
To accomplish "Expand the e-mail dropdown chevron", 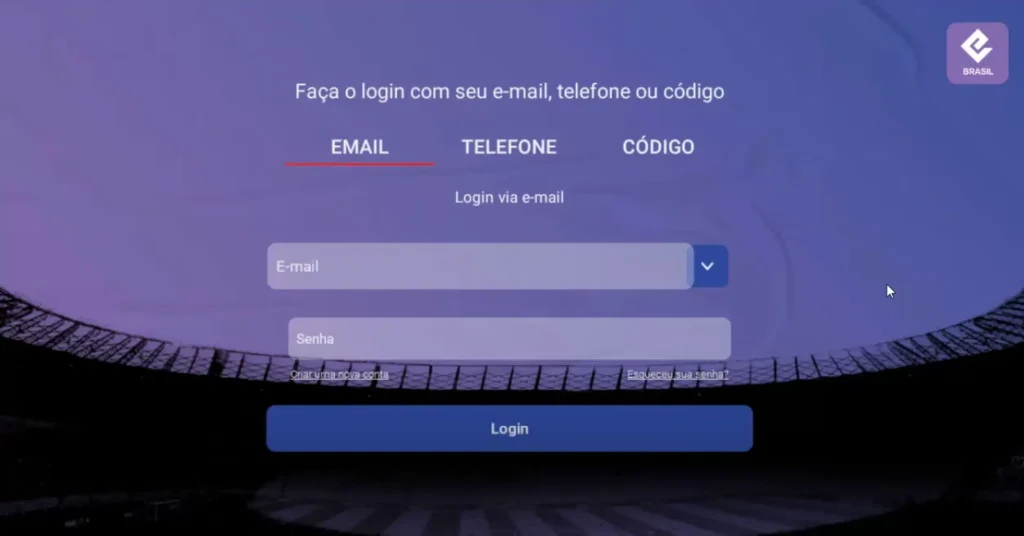I will coord(708,267).
